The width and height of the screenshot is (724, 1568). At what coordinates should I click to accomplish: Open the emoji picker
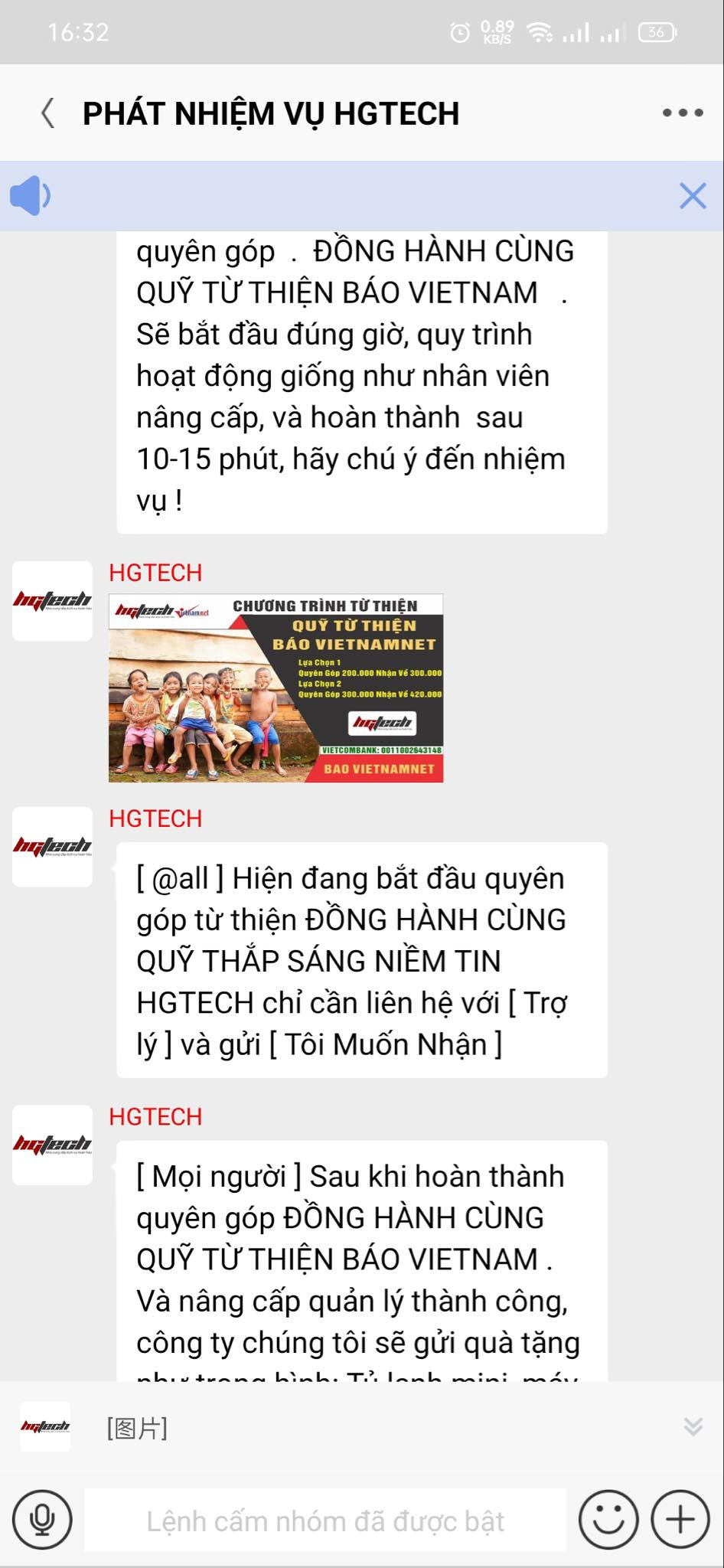click(608, 1520)
